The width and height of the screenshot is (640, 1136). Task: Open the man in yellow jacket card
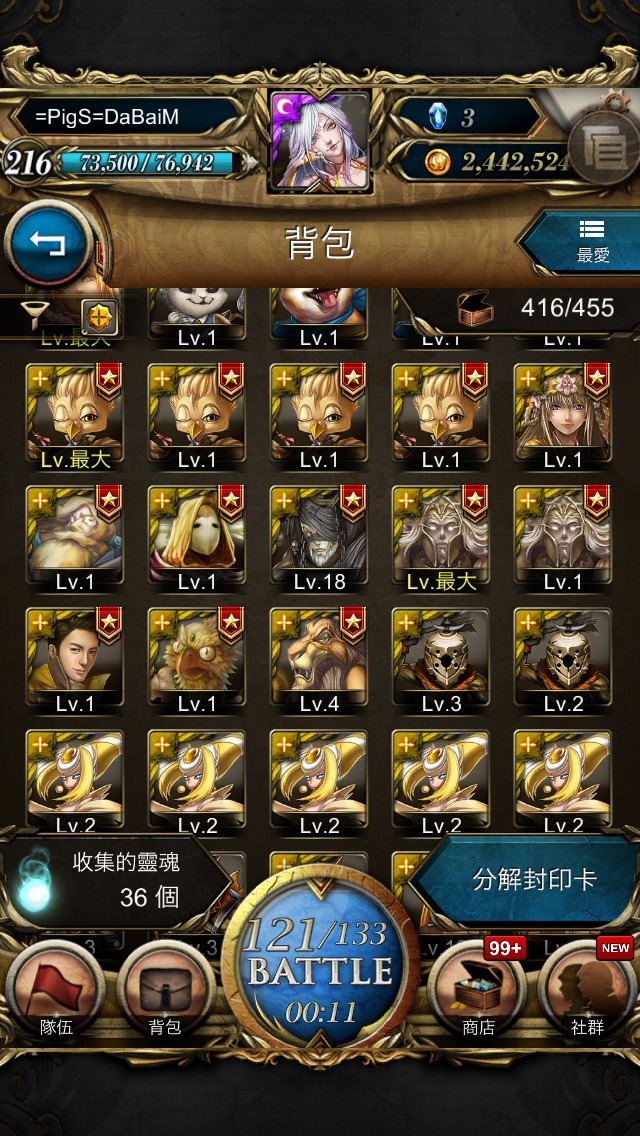click(x=75, y=657)
